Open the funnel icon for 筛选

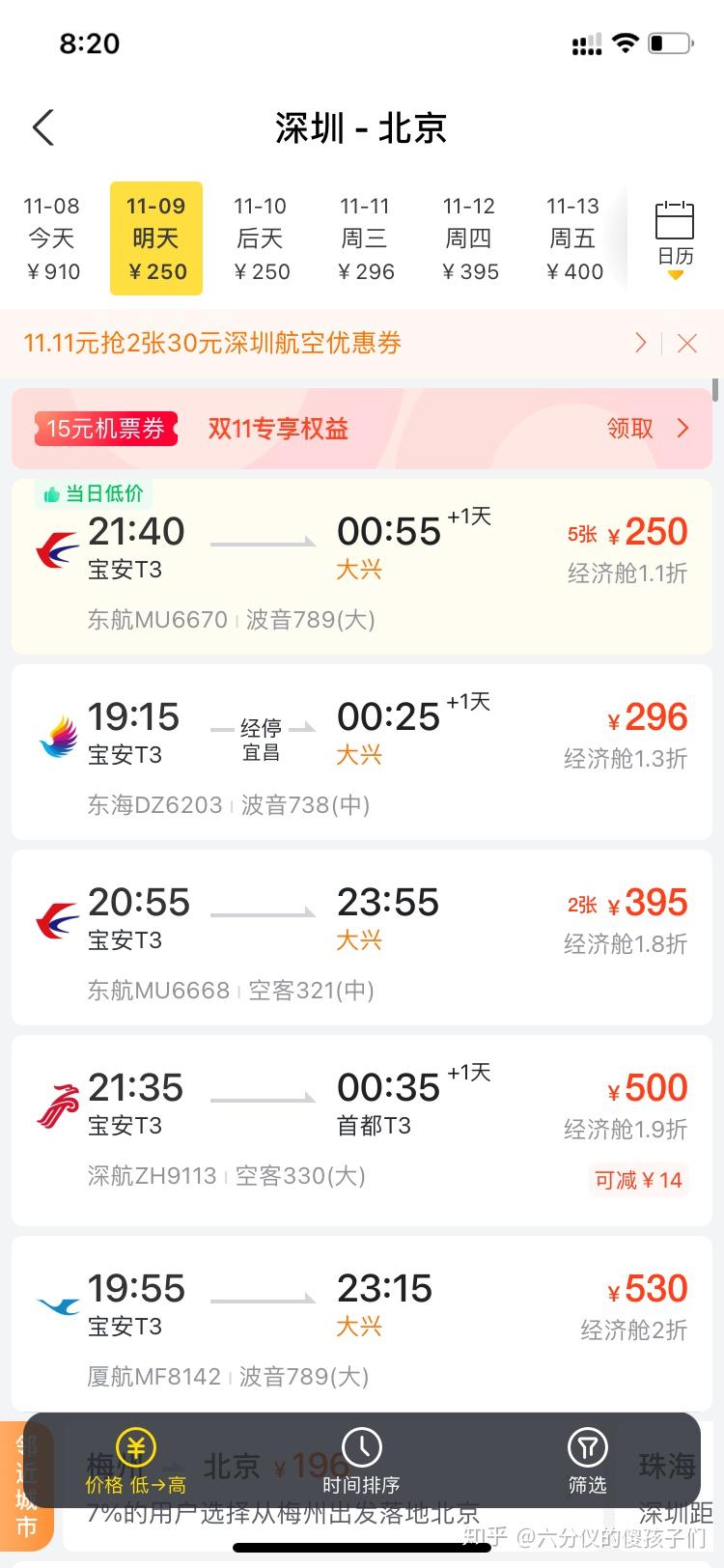(x=587, y=1448)
